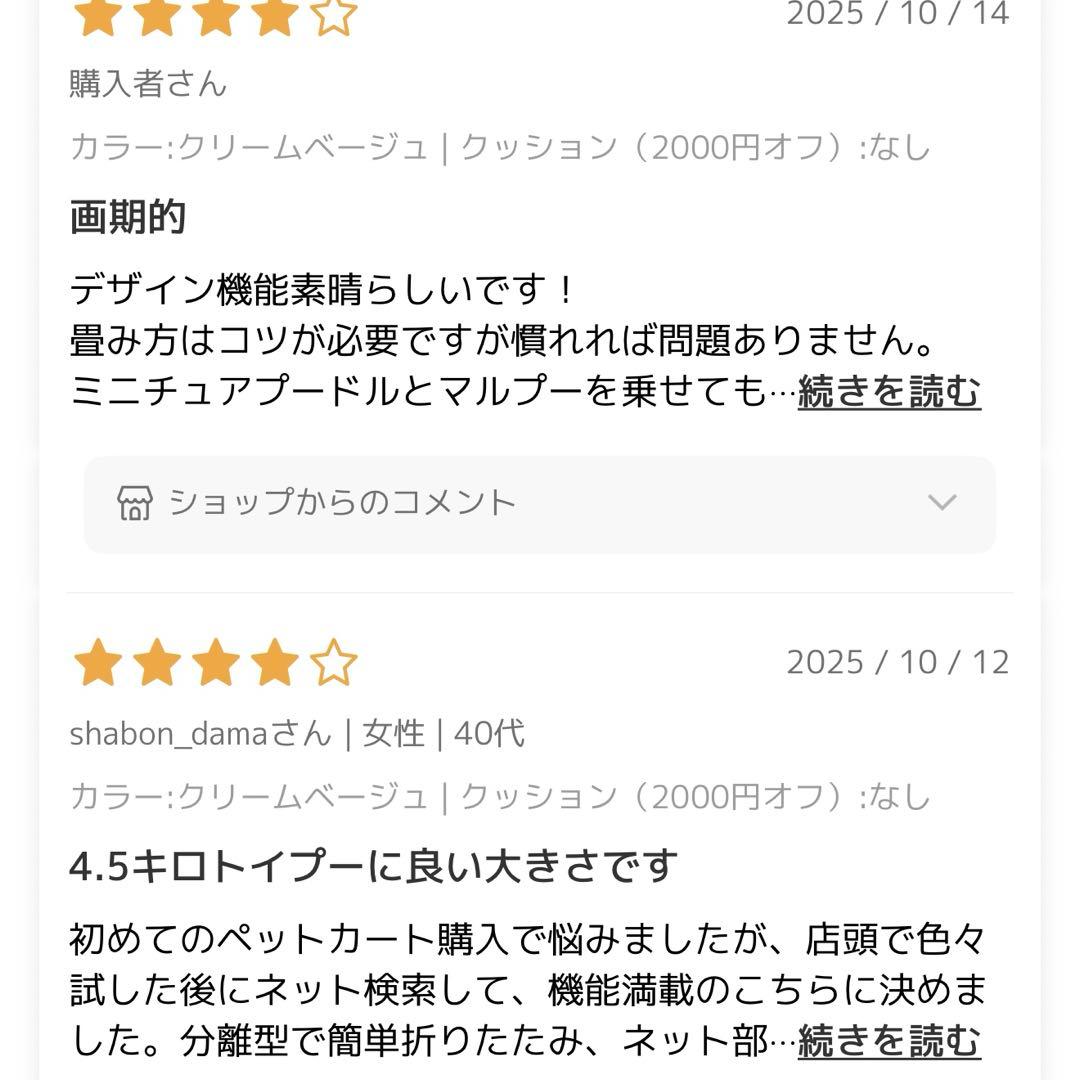
Task: Expand ショップからのコメント section
Action: pyautogui.click(x=540, y=503)
